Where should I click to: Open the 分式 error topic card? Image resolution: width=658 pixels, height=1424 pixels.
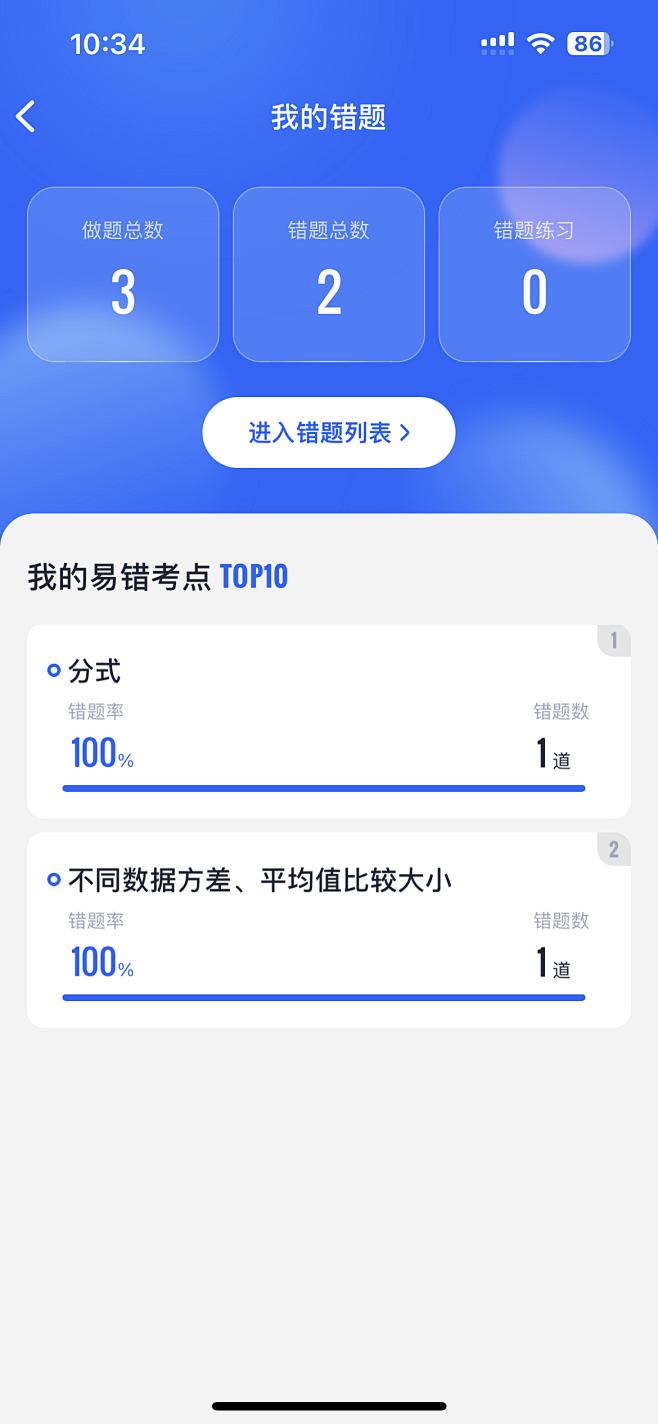[329, 721]
